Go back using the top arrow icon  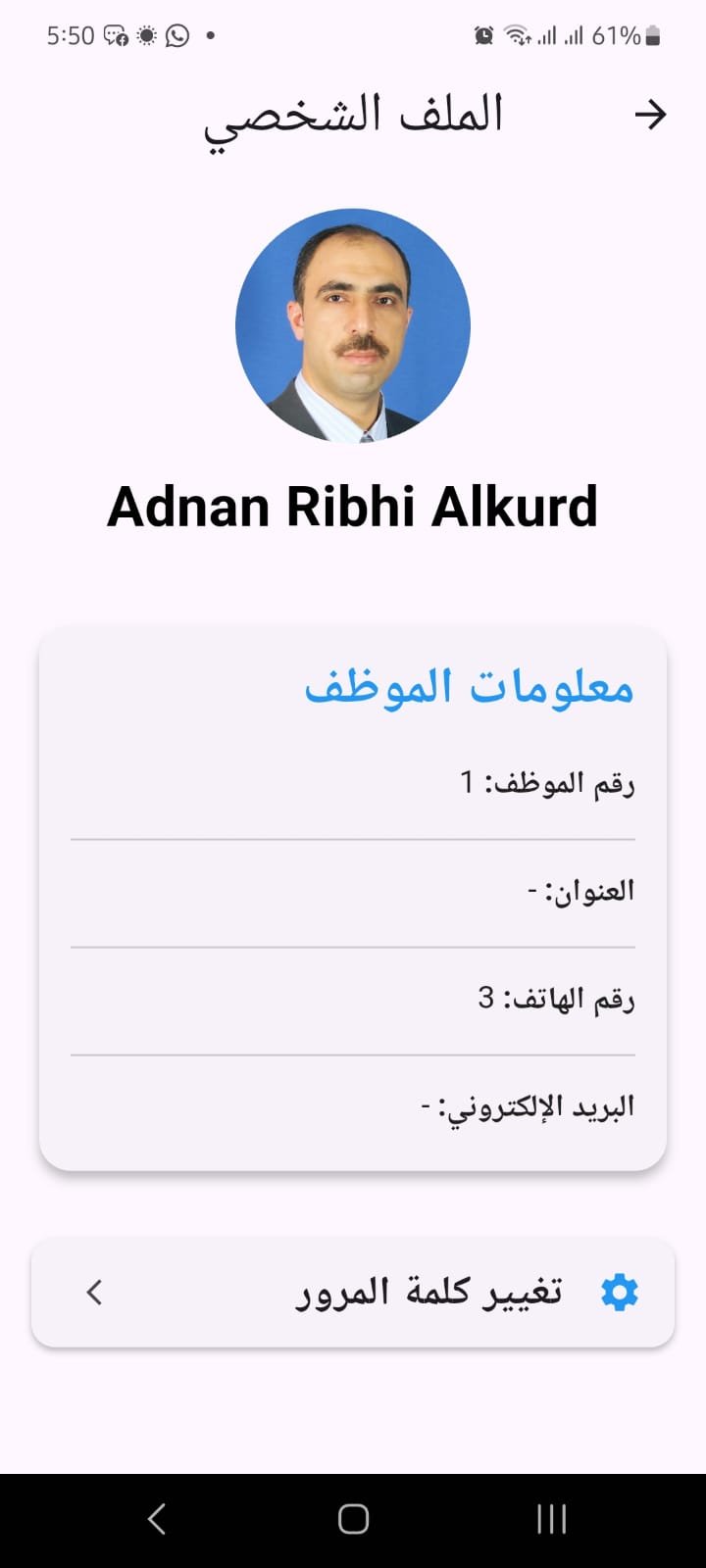coord(650,115)
